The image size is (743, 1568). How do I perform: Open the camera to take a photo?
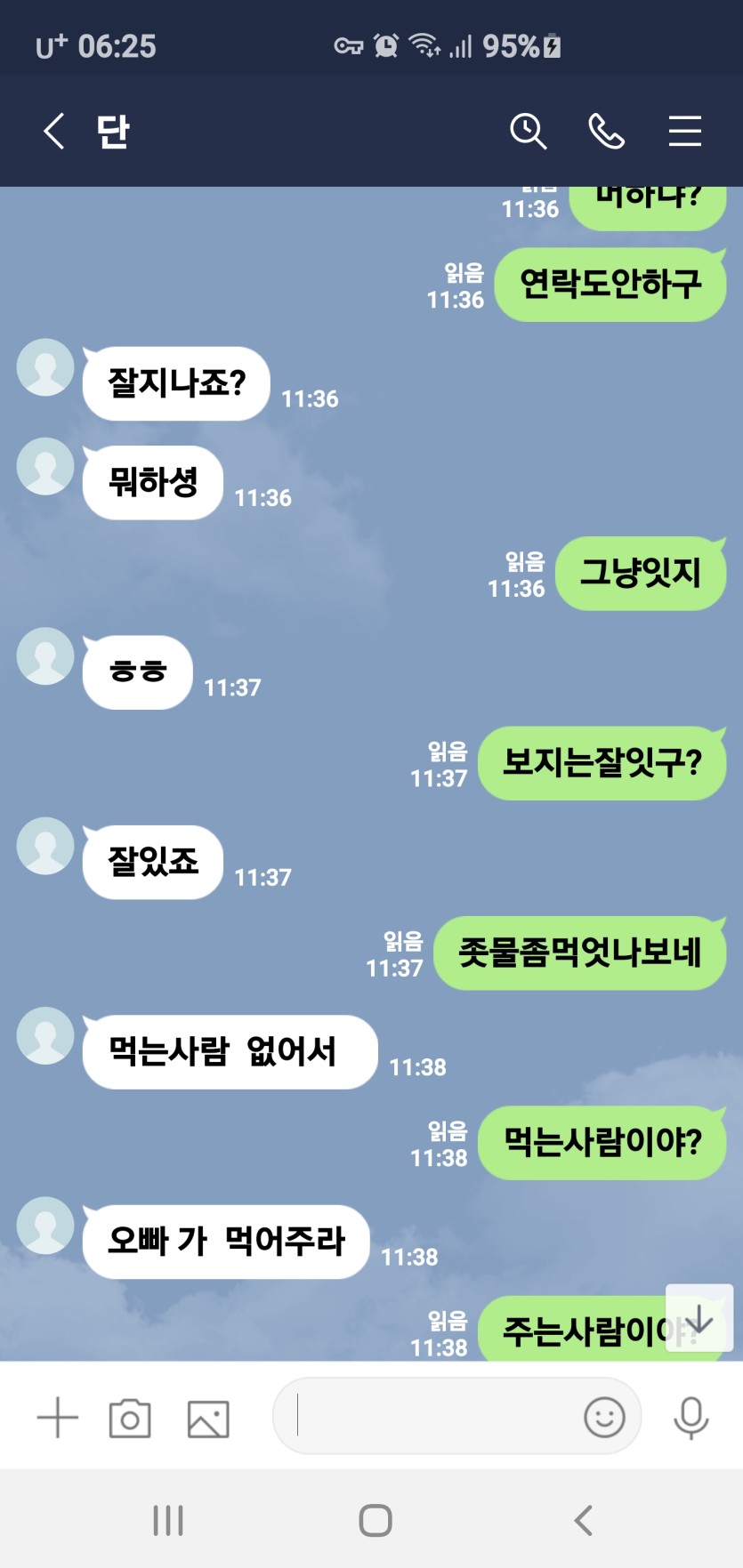point(130,1418)
